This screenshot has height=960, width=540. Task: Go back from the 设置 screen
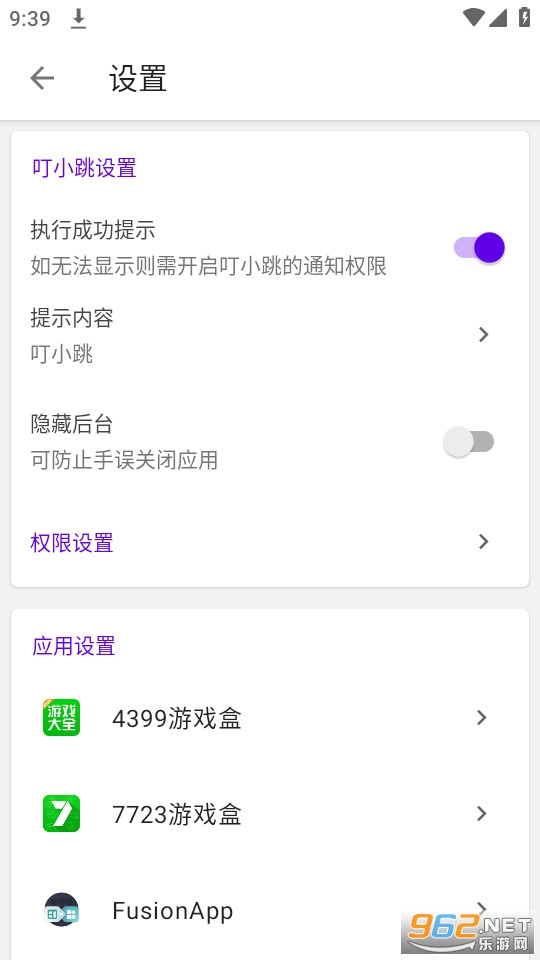point(42,78)
